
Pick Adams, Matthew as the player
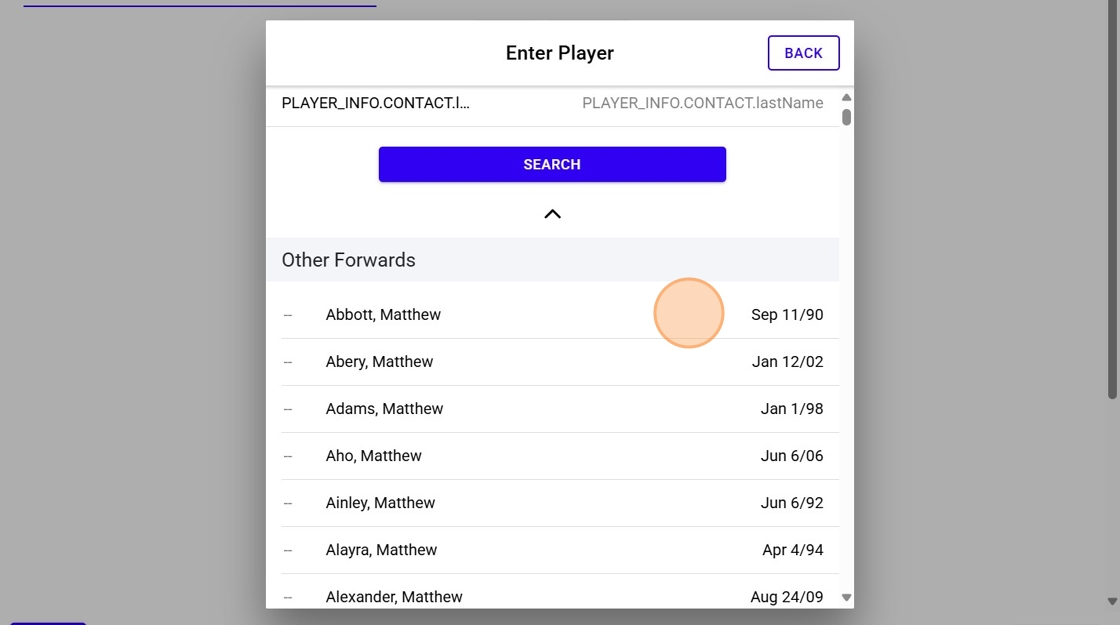pyautogui.click(x=384, y=409)
